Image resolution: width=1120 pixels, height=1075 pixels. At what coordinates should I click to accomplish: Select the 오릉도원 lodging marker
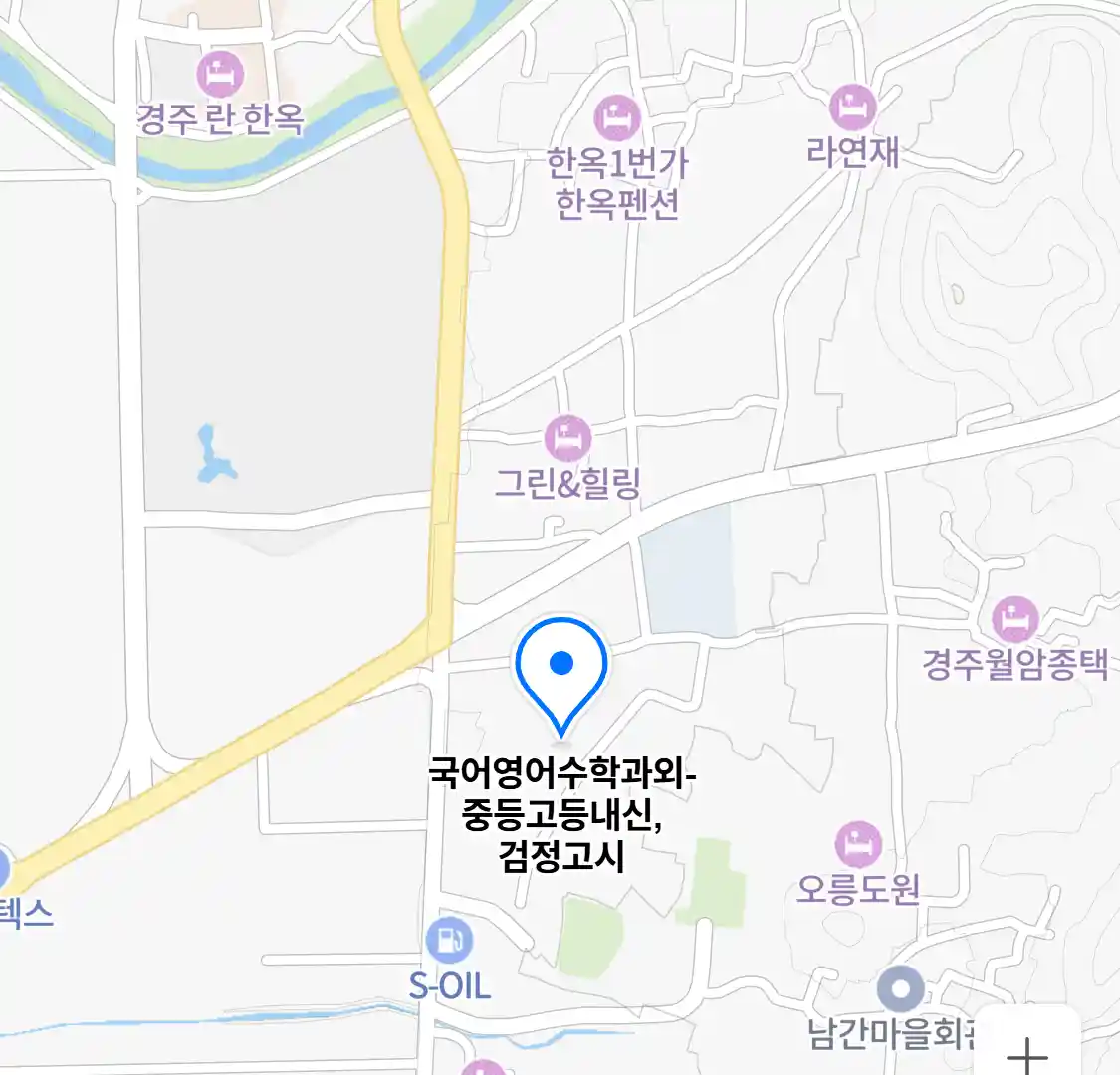pyautogui.click(x=858, y=846)
